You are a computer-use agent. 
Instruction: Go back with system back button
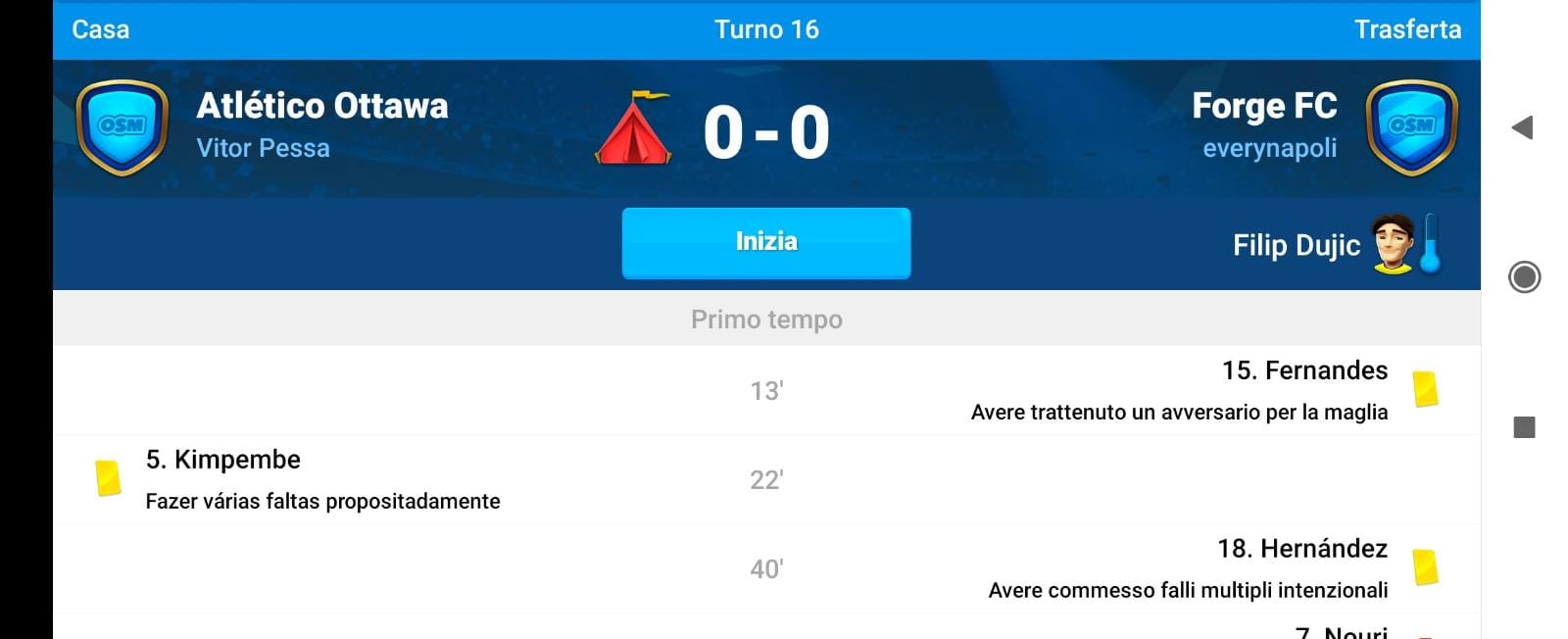pyautogui.click(x=1522, y=127)
